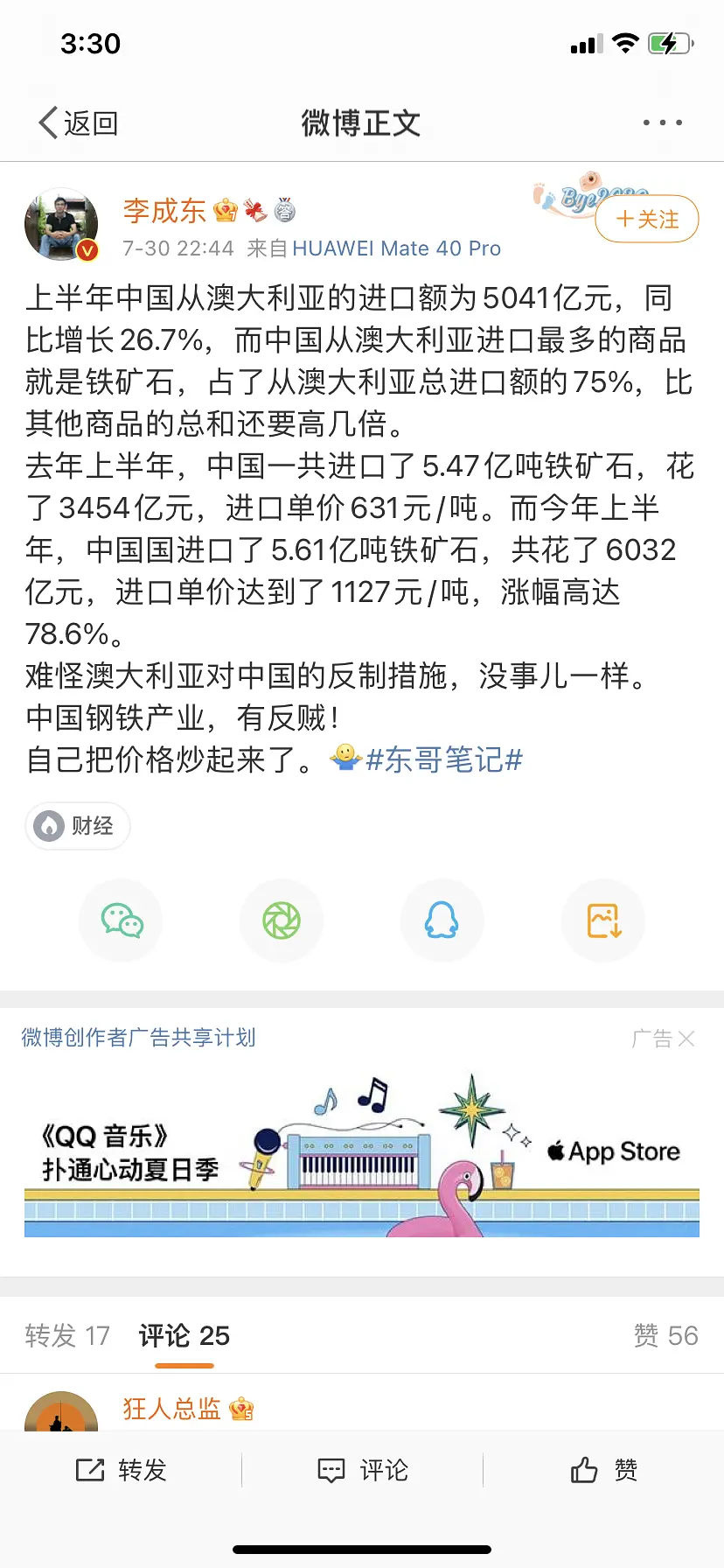Open commenter 狂人总监's profile
The height and width of the screenshot is (1568, 724).
click(x=171, y=1409)
